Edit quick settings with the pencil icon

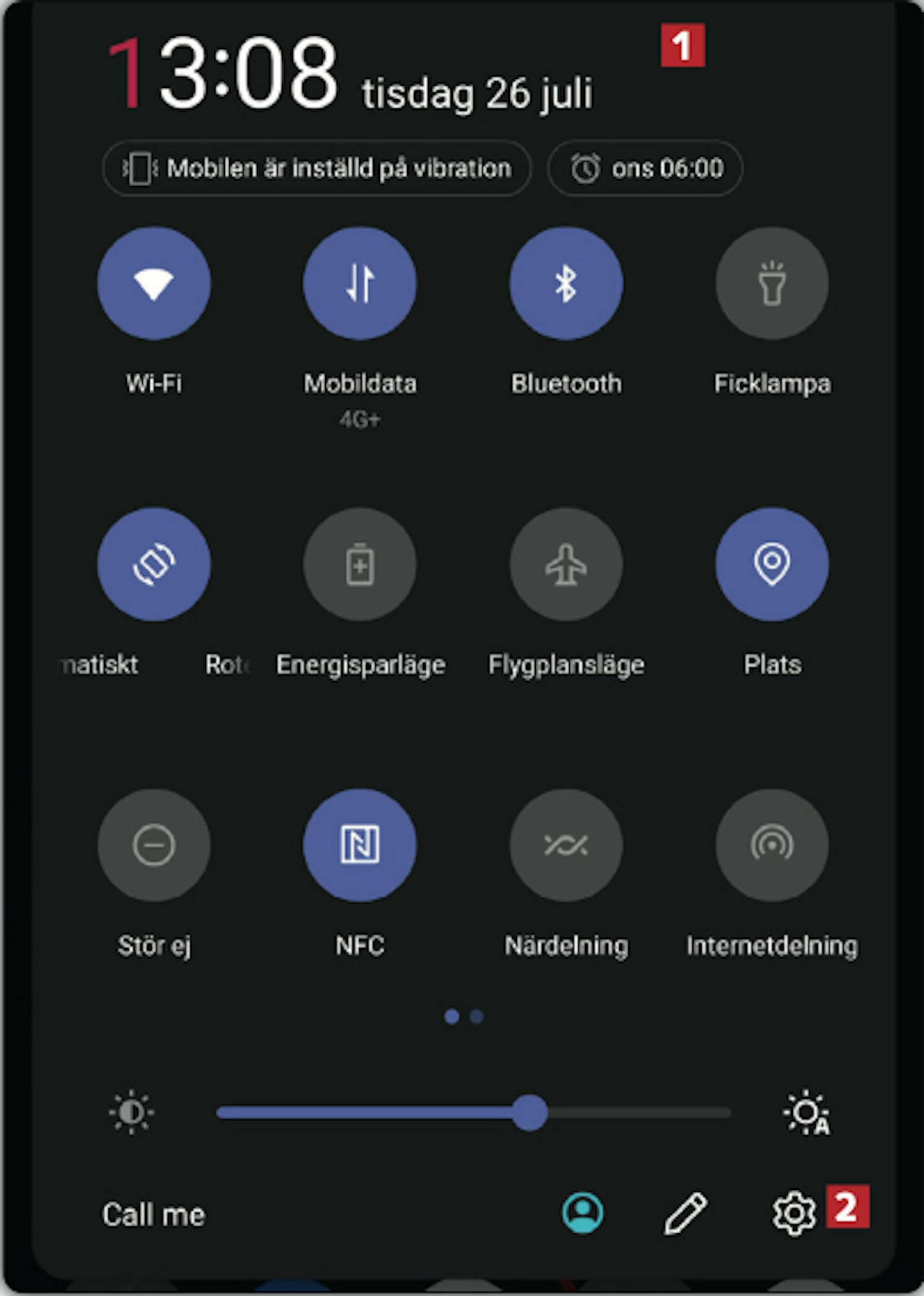point(685,1213)
